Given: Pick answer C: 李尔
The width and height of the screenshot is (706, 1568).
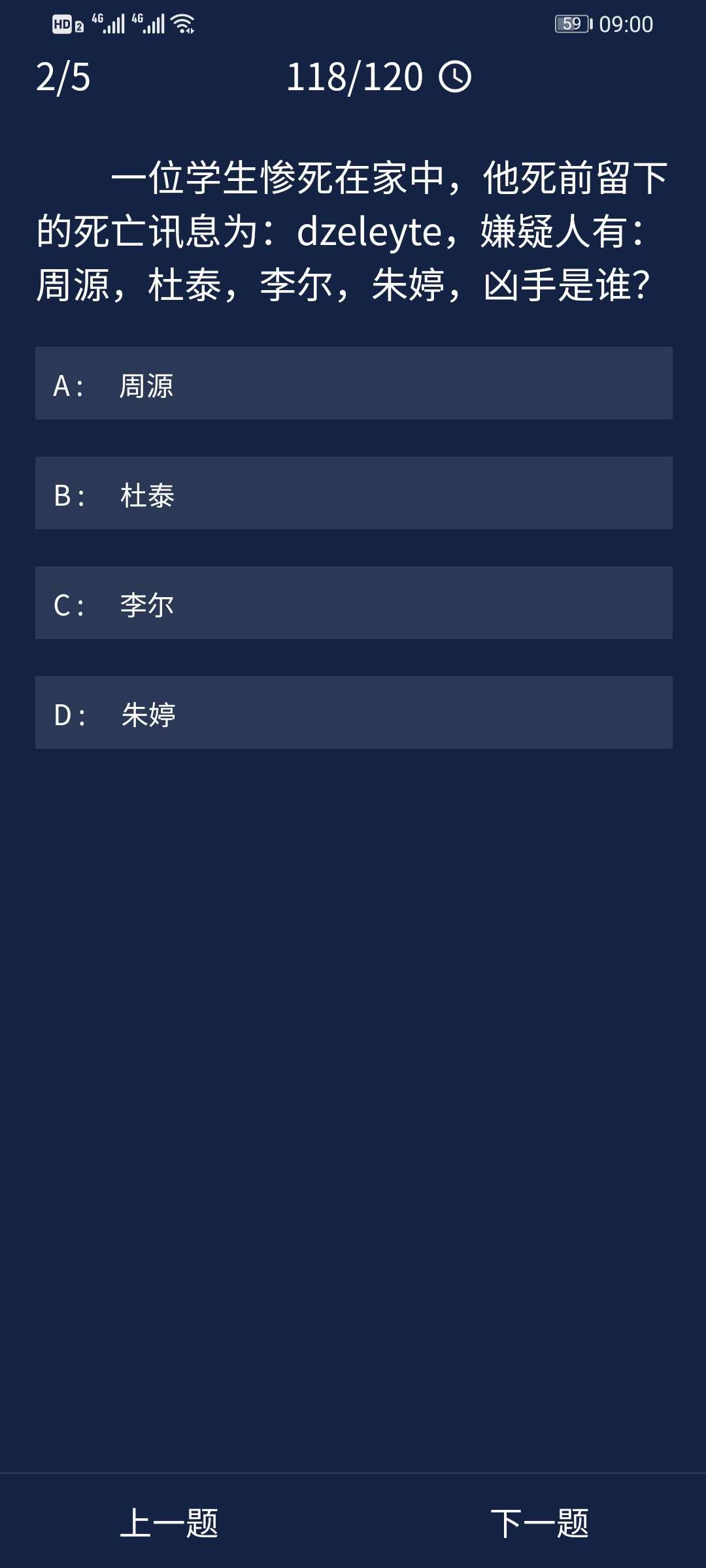Looking at the screenshot, I should (353, 603).
